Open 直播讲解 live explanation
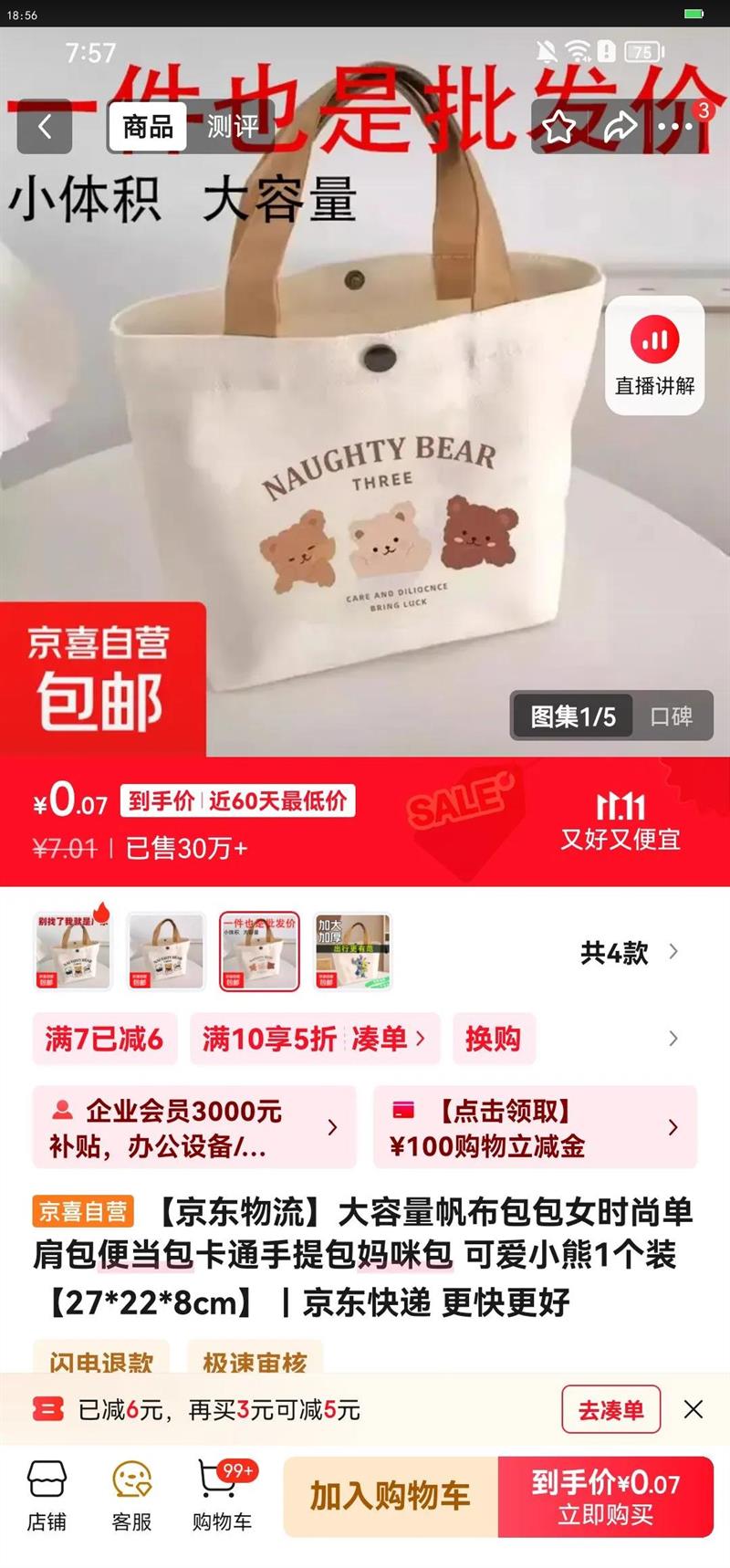The width and height of the screenshot is (730, 1568). 654,356
